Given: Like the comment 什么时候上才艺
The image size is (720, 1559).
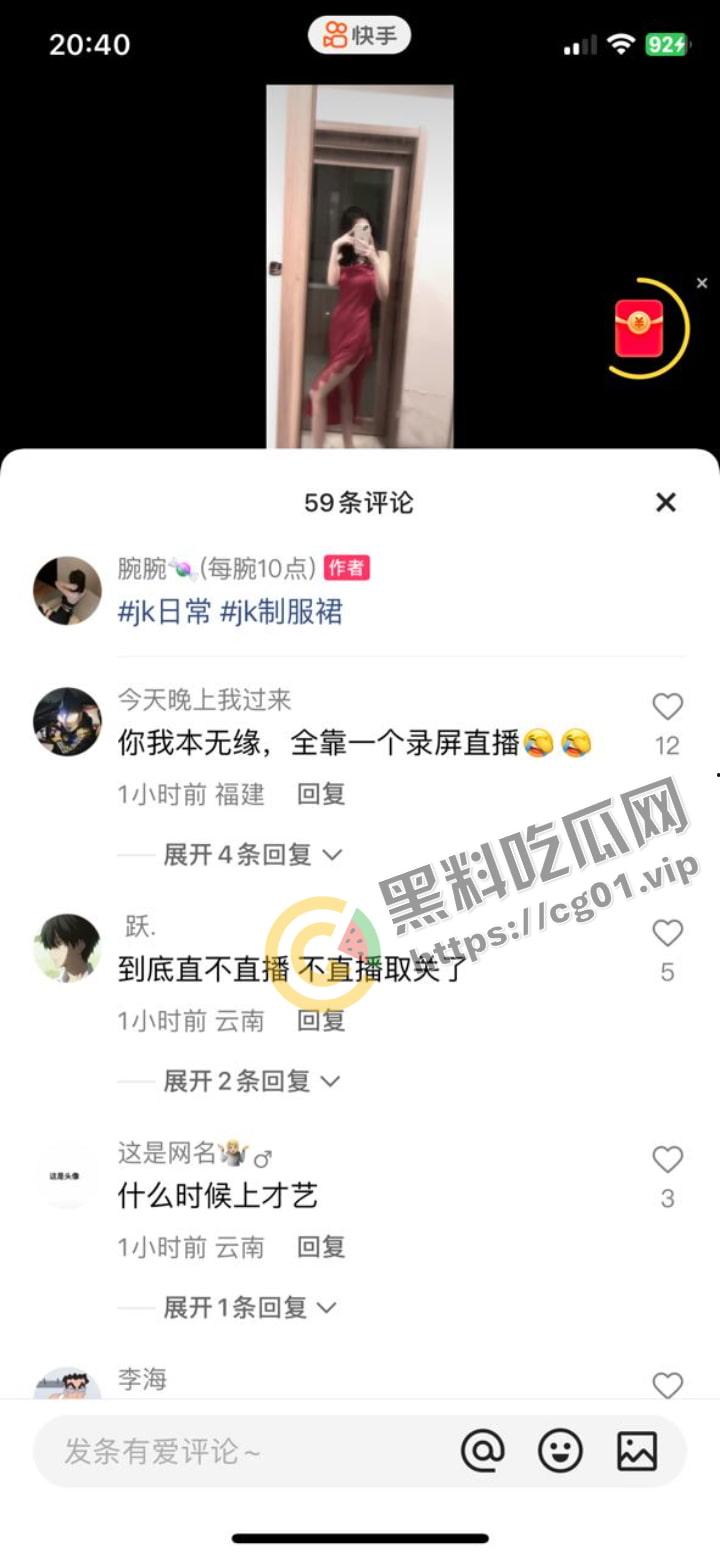Looking at the screenshot, I should point(667,1159).
